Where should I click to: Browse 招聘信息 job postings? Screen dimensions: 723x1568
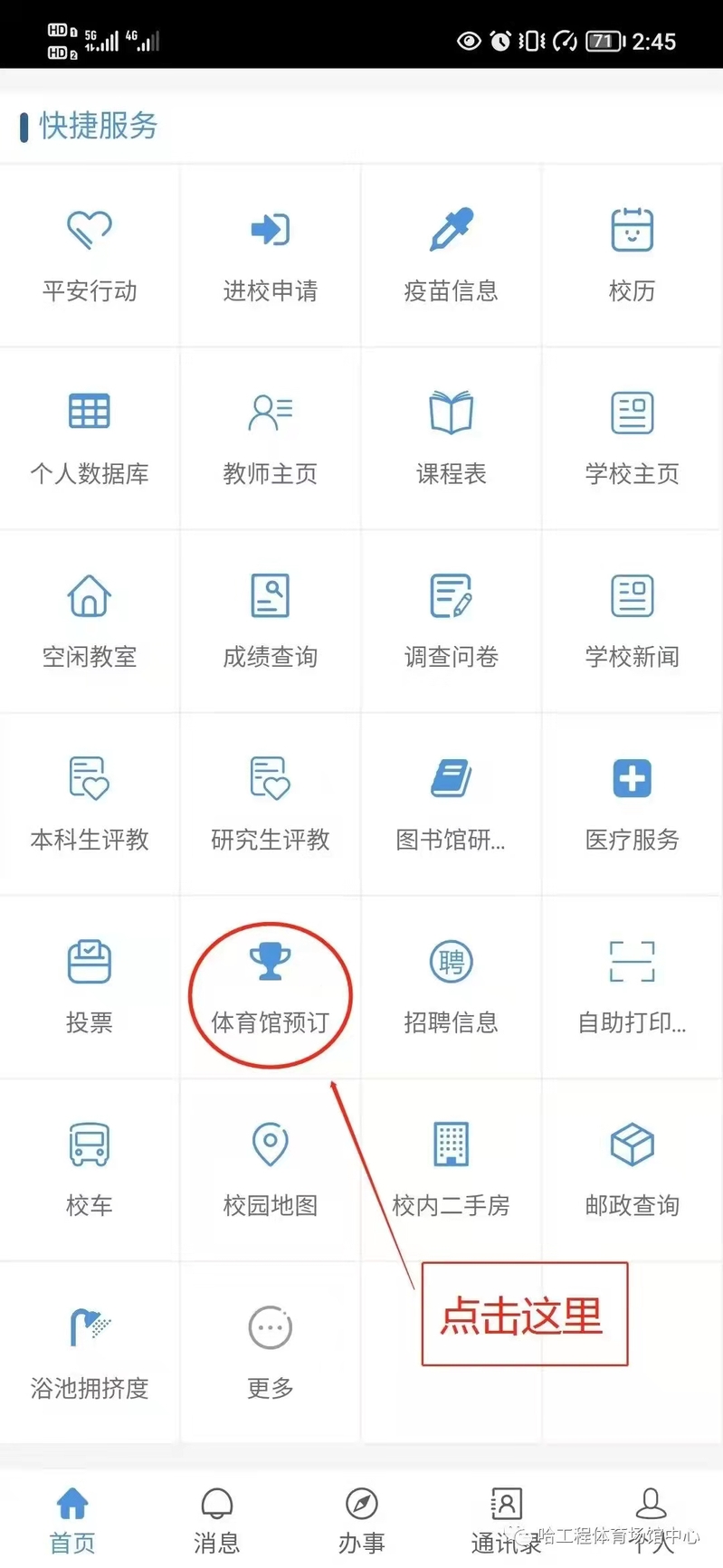[x=452, y=988]
